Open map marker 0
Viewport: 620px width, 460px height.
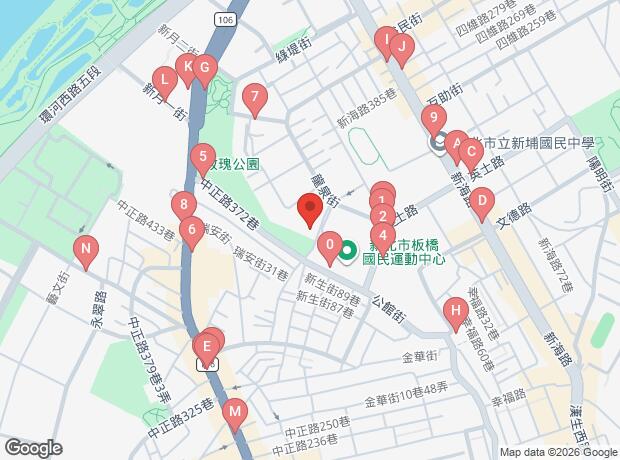[329, 243]
